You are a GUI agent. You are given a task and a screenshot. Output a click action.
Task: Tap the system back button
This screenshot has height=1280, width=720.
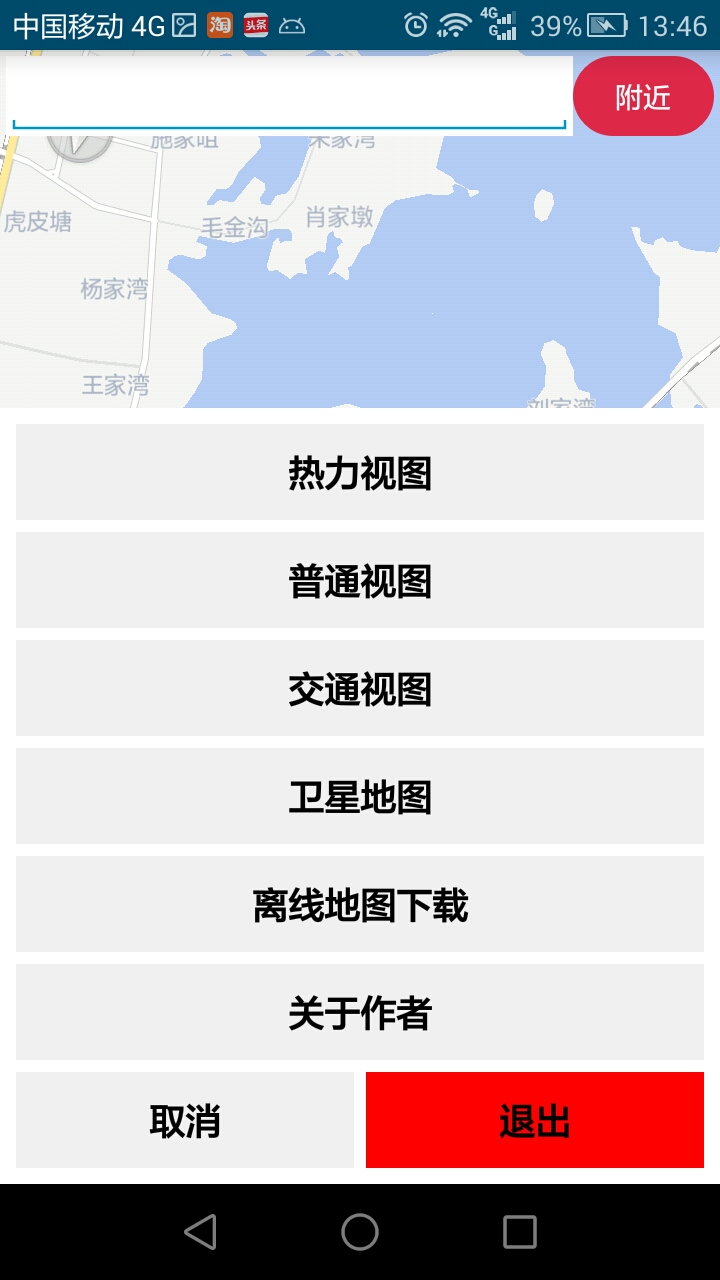(x=200, y=1232)
